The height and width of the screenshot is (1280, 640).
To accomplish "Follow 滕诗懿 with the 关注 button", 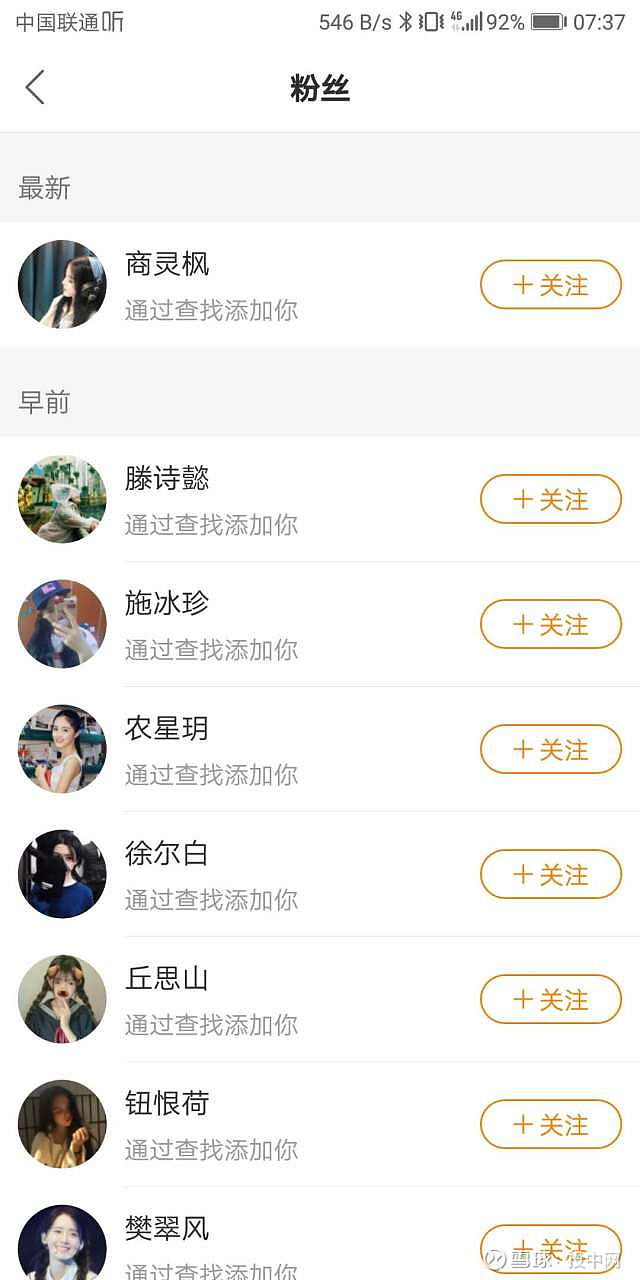I will (550, 499).
